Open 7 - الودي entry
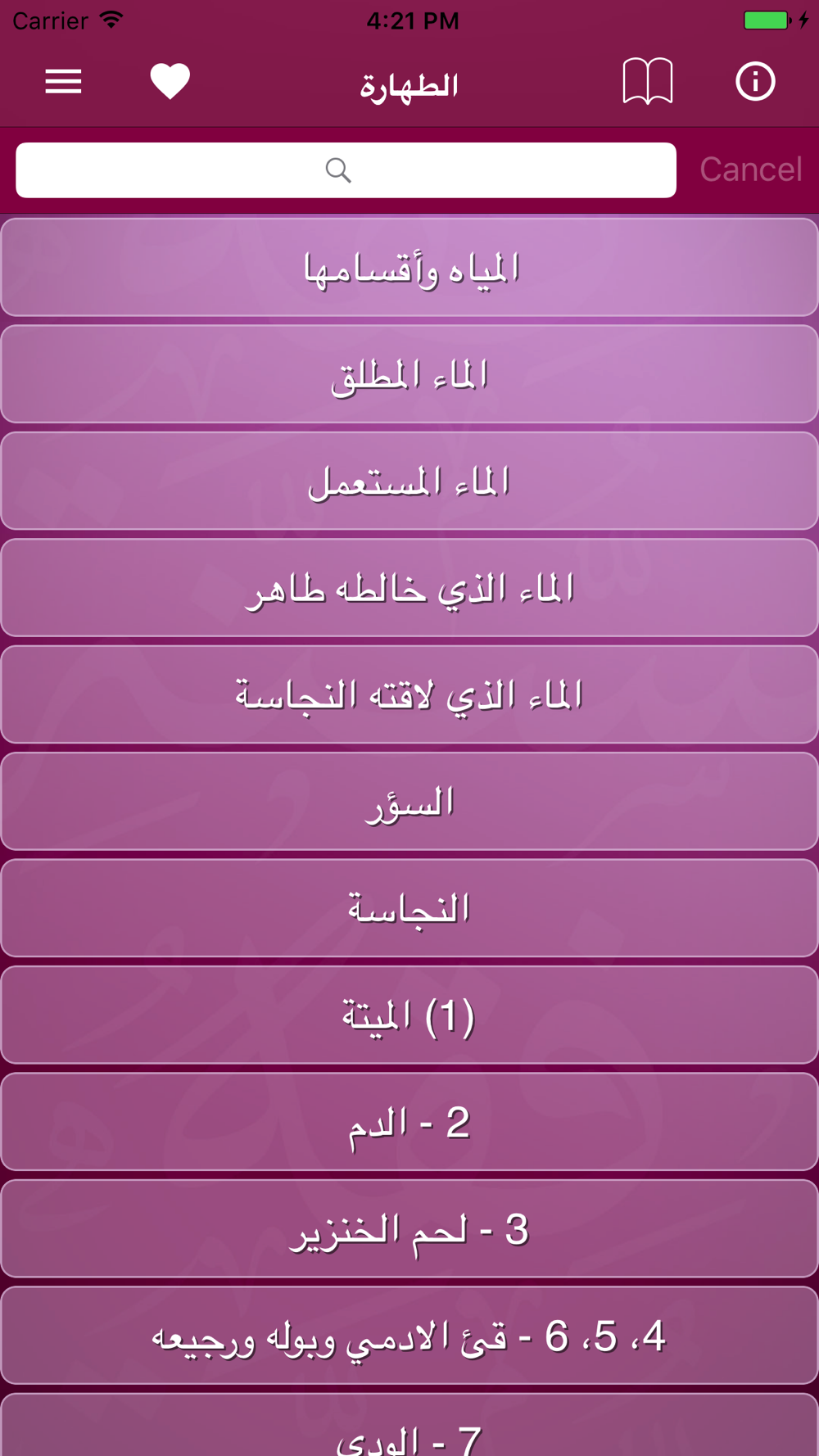 pos(409,1426)
